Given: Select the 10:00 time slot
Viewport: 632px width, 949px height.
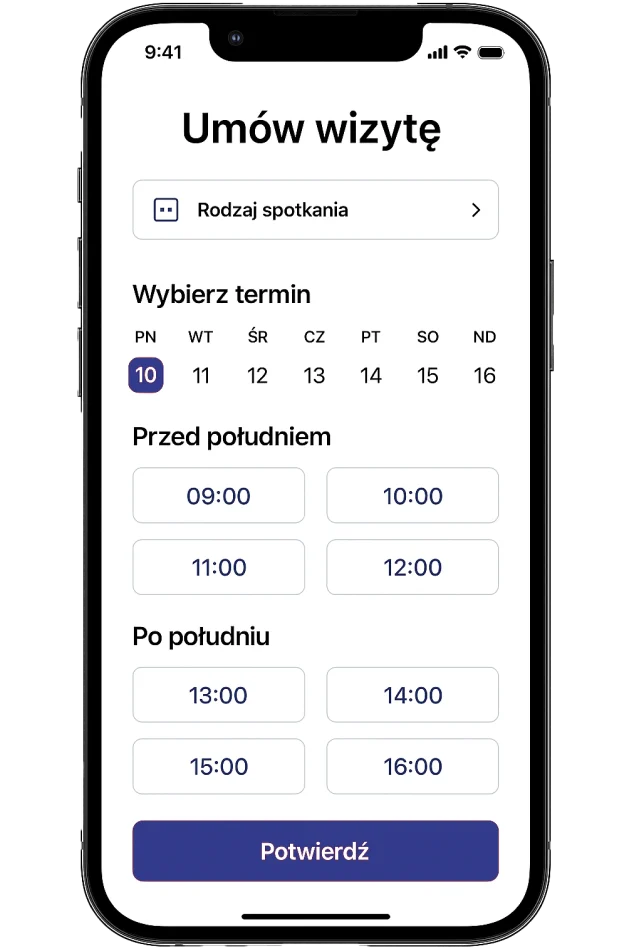Looking at the screenshot, I should click(412, 495).
